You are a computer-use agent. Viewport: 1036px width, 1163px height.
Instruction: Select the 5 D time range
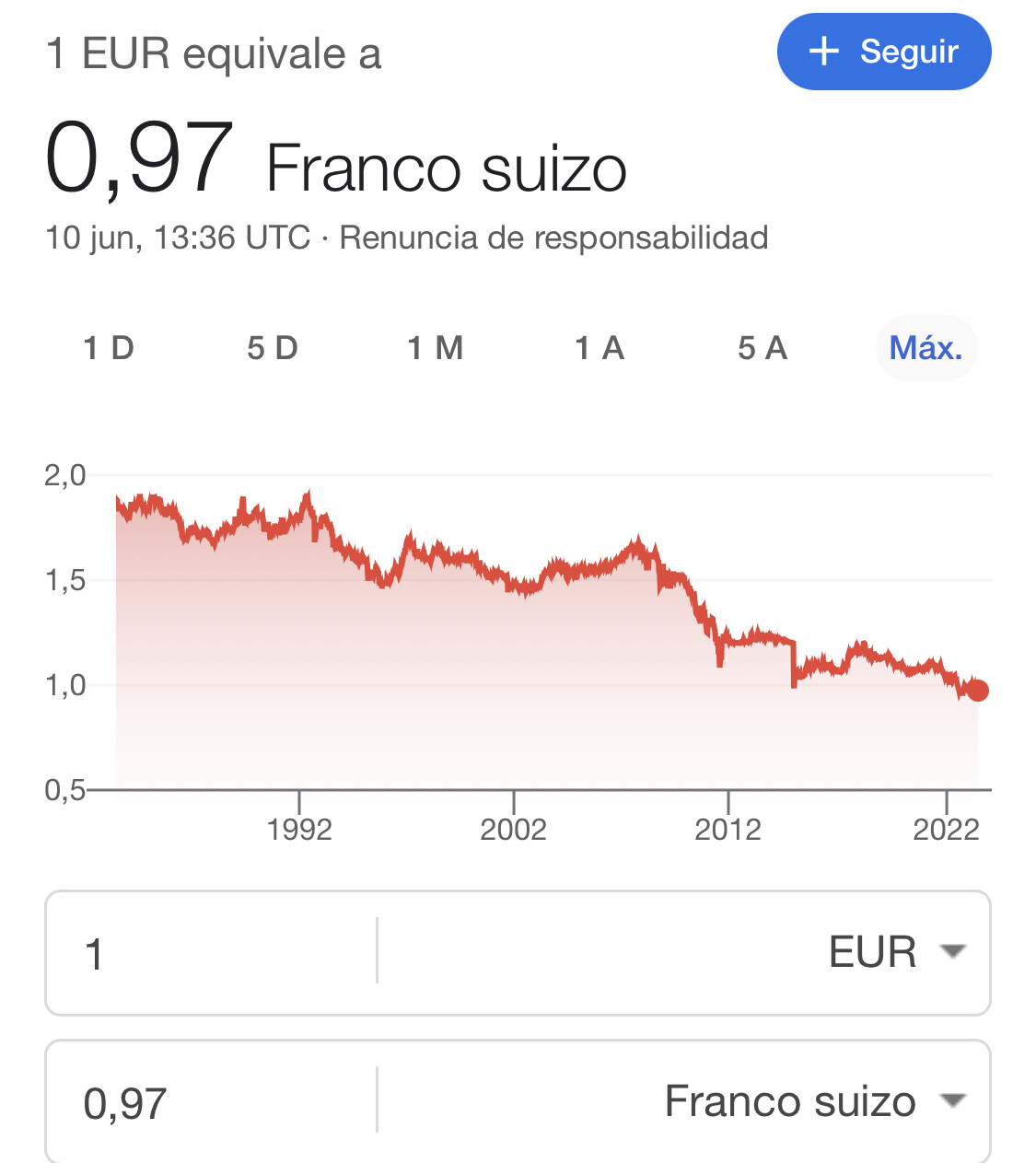pos(273,348)
